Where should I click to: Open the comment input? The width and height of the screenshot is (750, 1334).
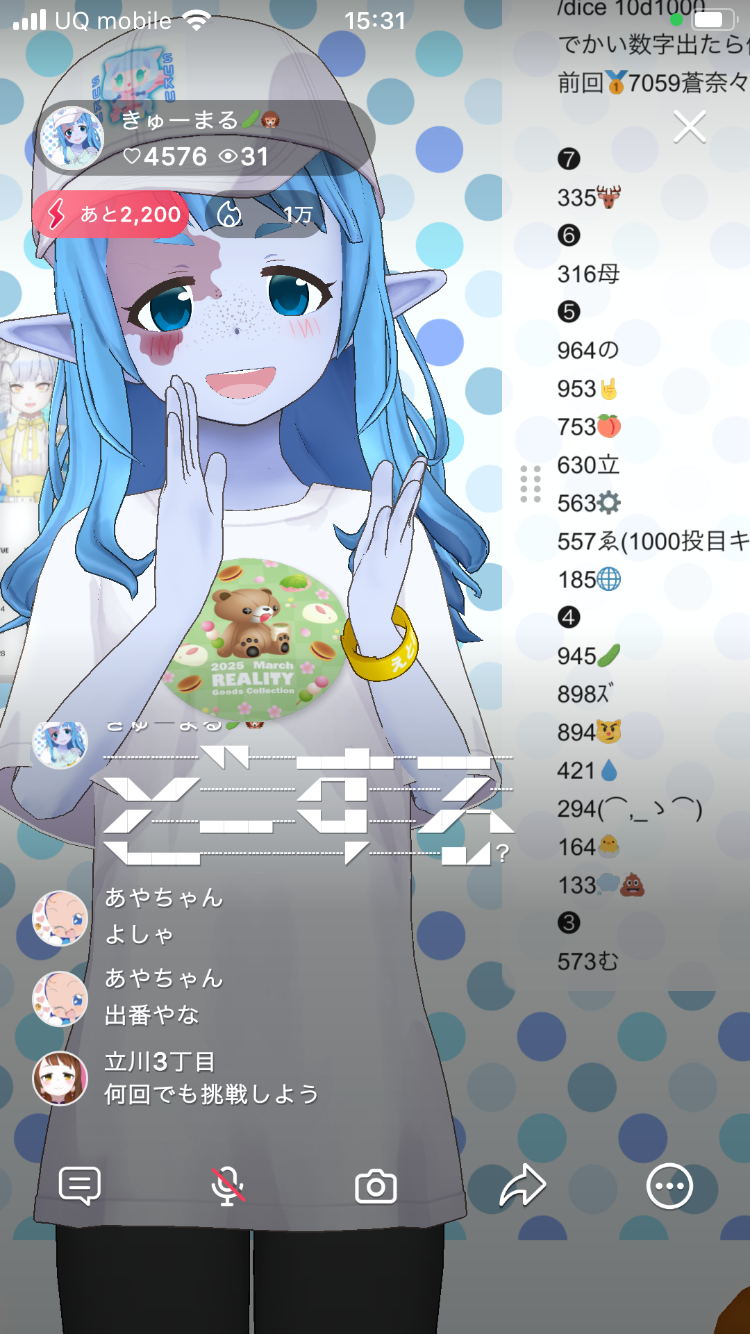(x=80, y=1186)
